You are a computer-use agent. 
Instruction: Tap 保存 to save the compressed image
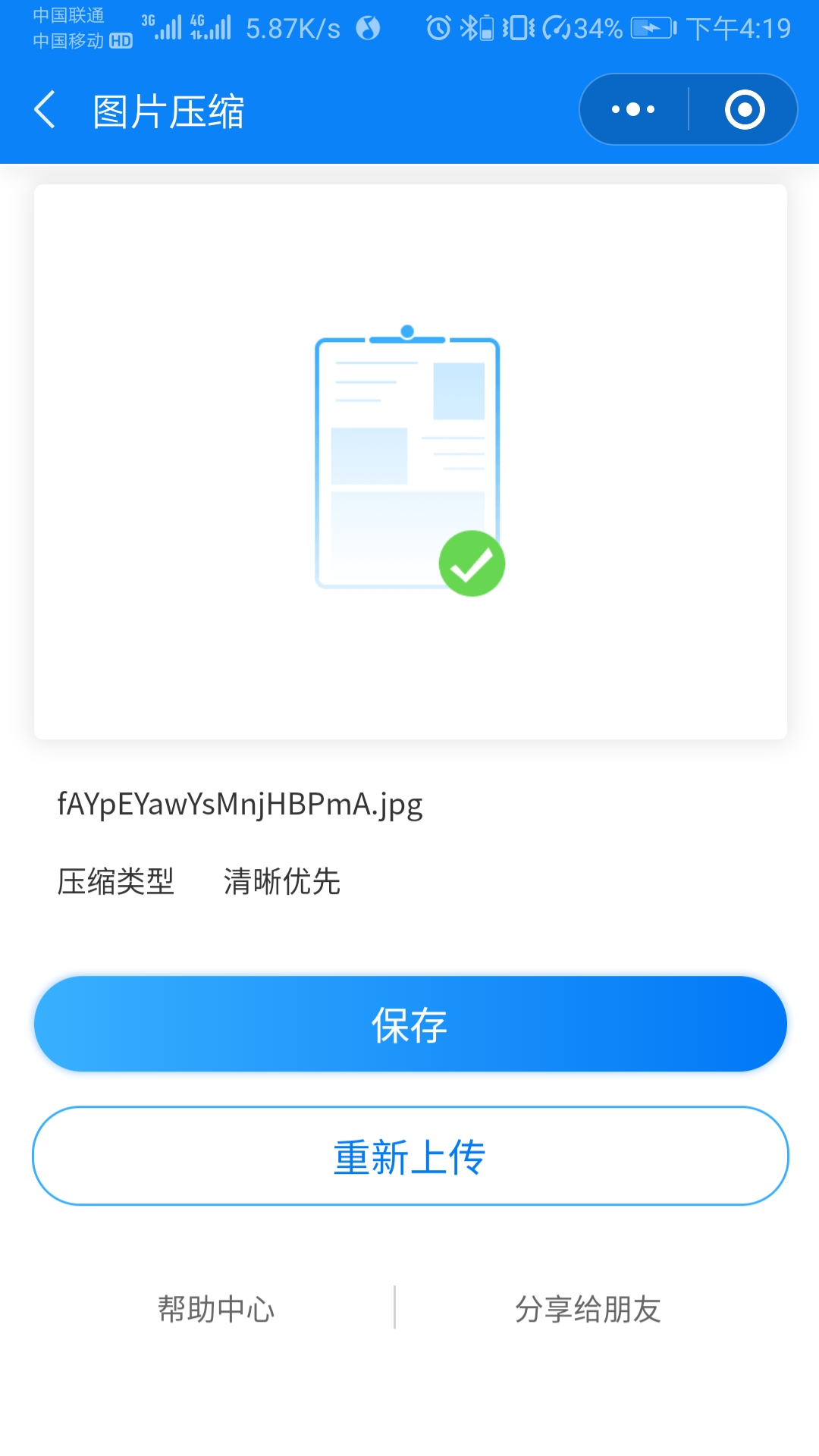409,1024
